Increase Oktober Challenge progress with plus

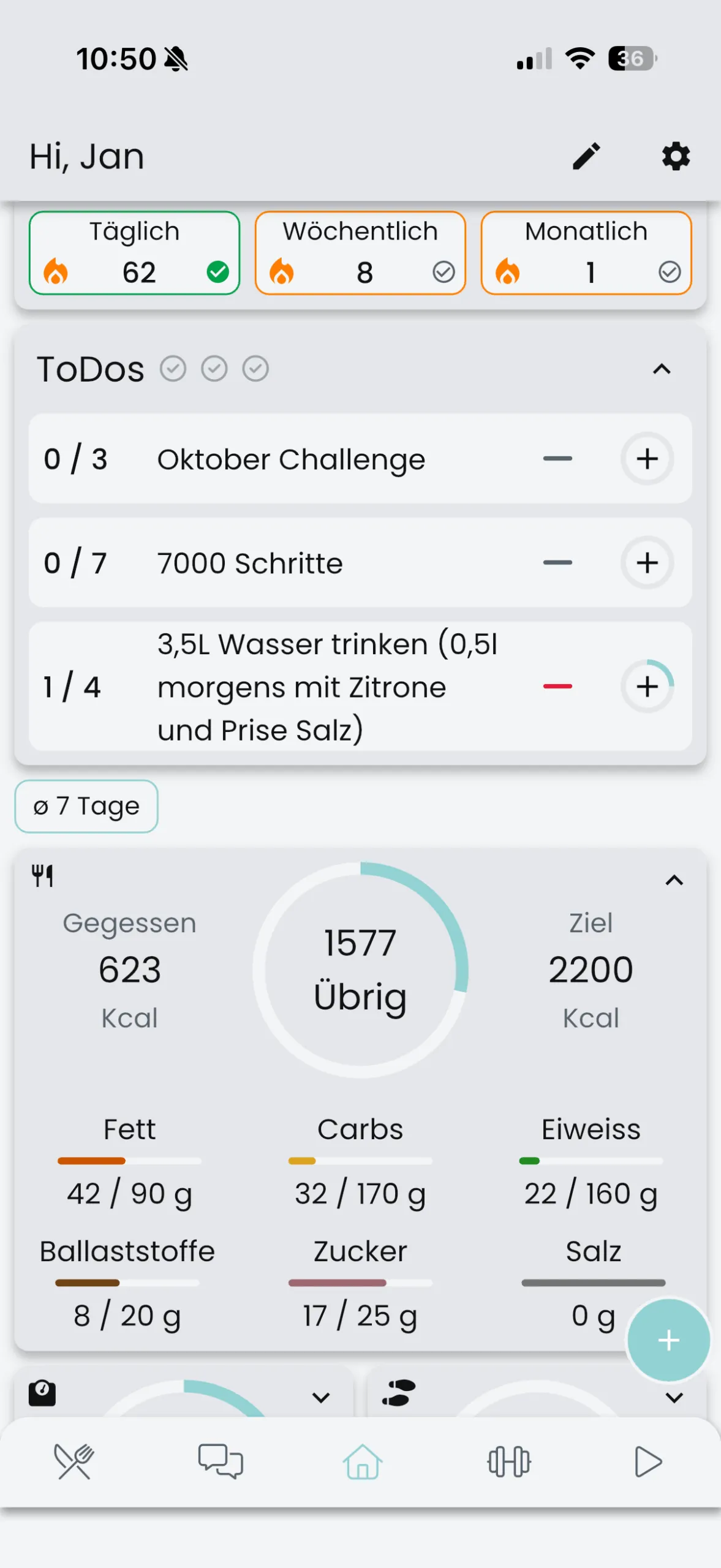click(x=647, y=459)
